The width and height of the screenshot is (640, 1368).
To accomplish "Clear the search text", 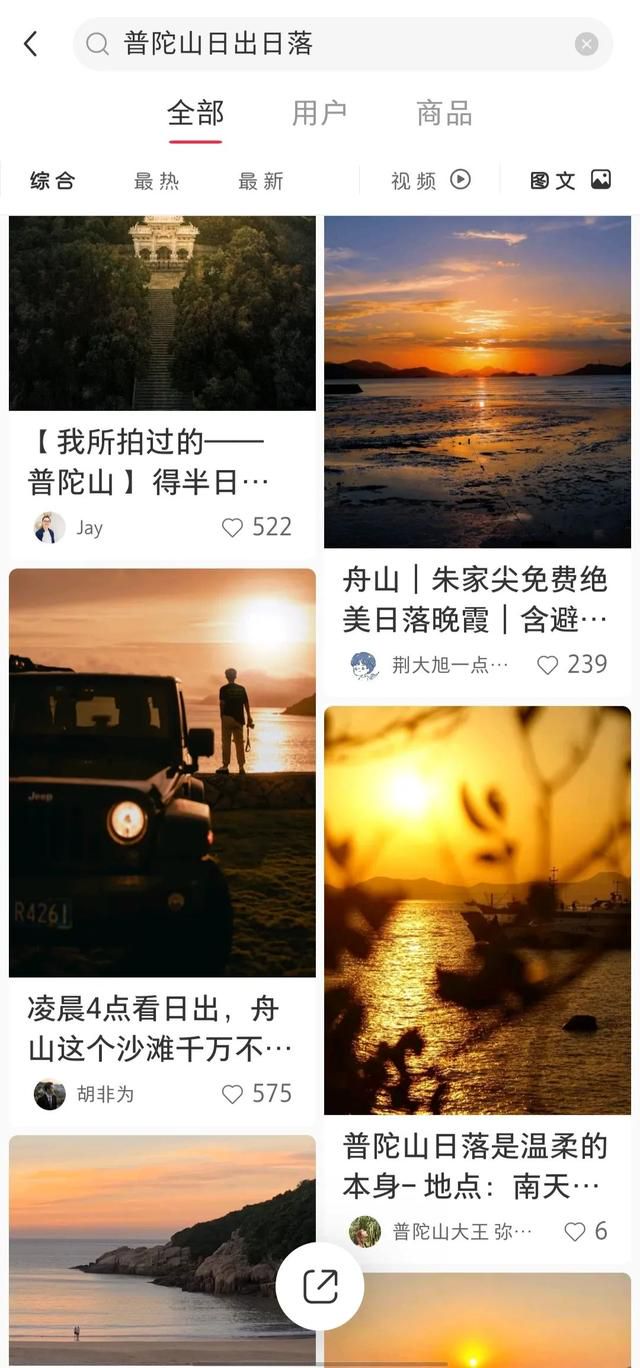I will coord(587,44).
